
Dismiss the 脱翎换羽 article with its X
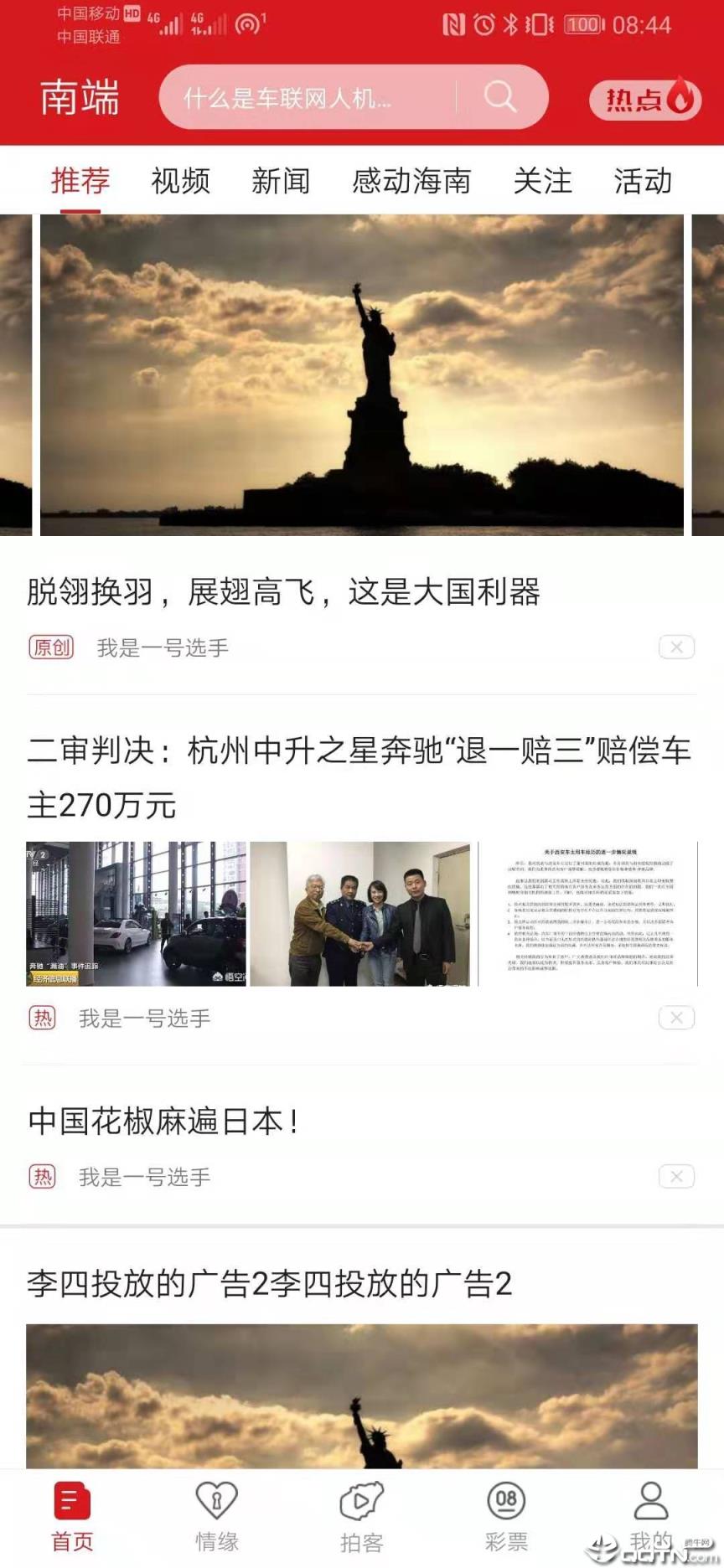coord(675,647)
